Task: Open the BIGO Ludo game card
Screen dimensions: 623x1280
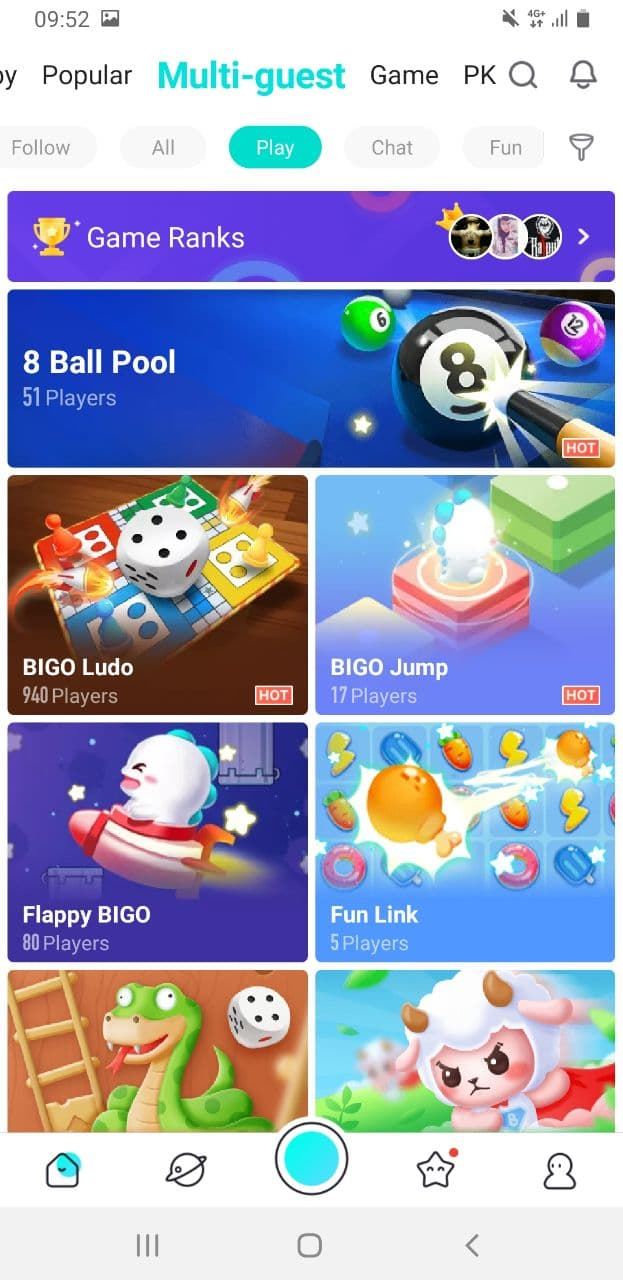Action: (x=158, y=595)
